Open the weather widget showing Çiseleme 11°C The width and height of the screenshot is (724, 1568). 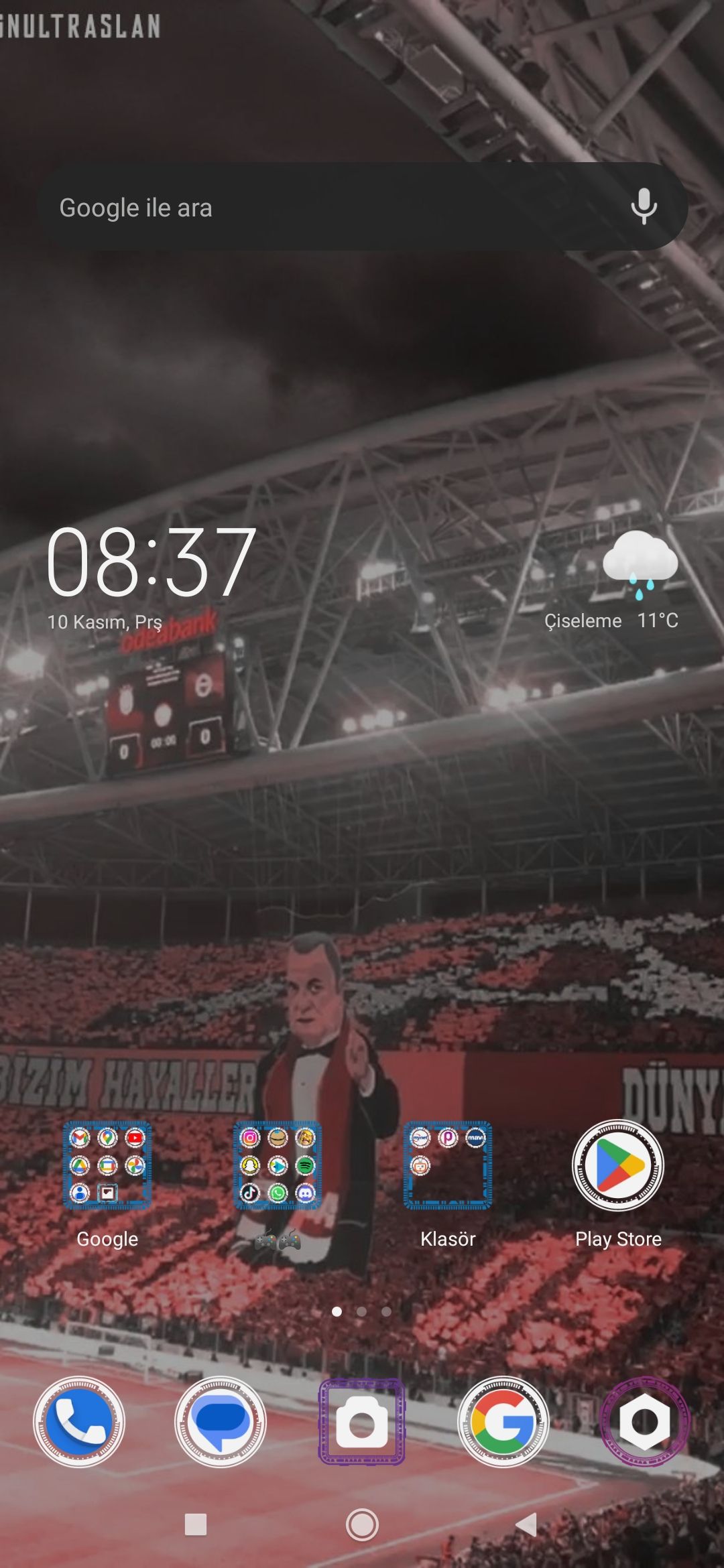pyautogui.click(x=611, y=580)
